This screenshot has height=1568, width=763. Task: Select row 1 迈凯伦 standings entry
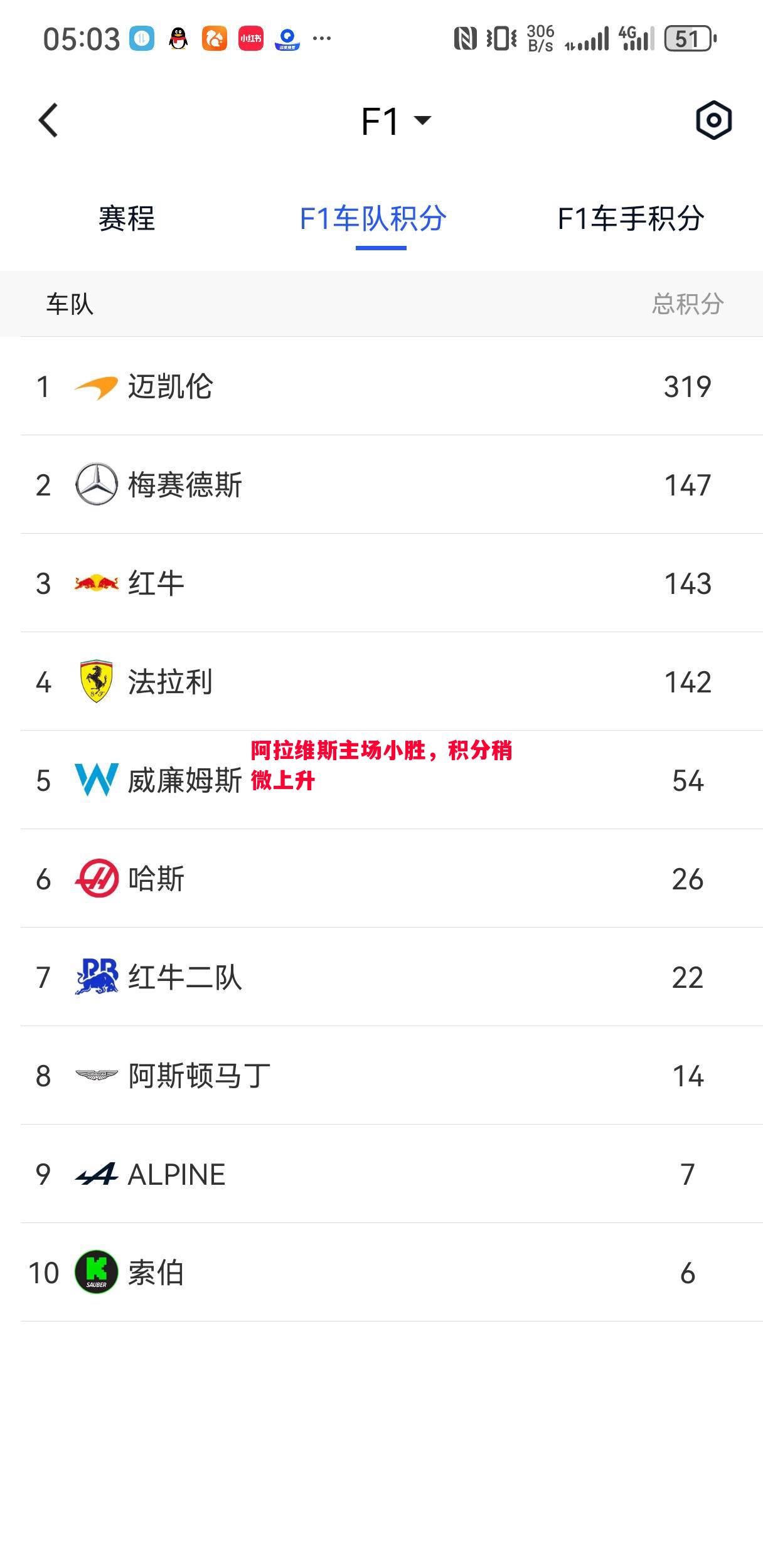pos(376,387)
